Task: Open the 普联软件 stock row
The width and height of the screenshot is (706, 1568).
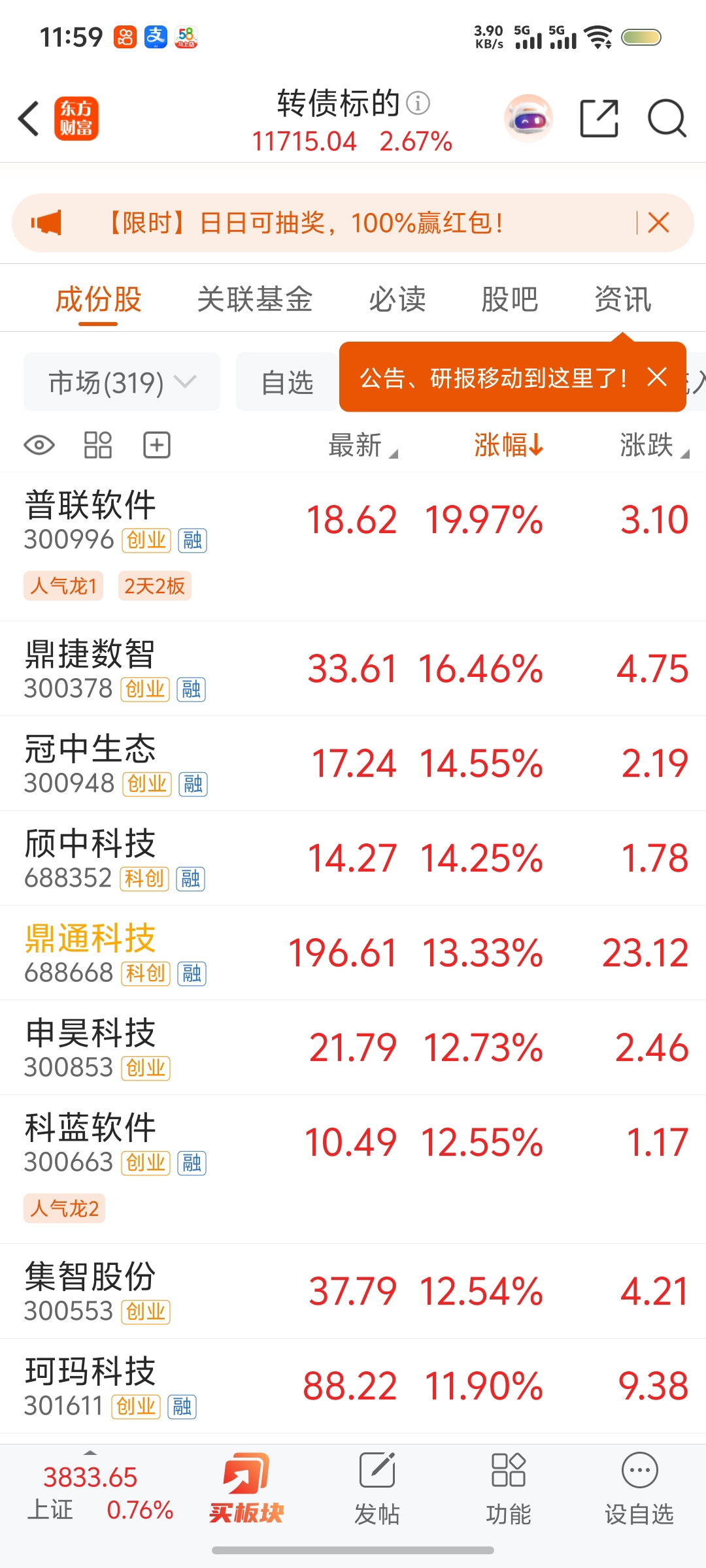Action: coord(353,546)
